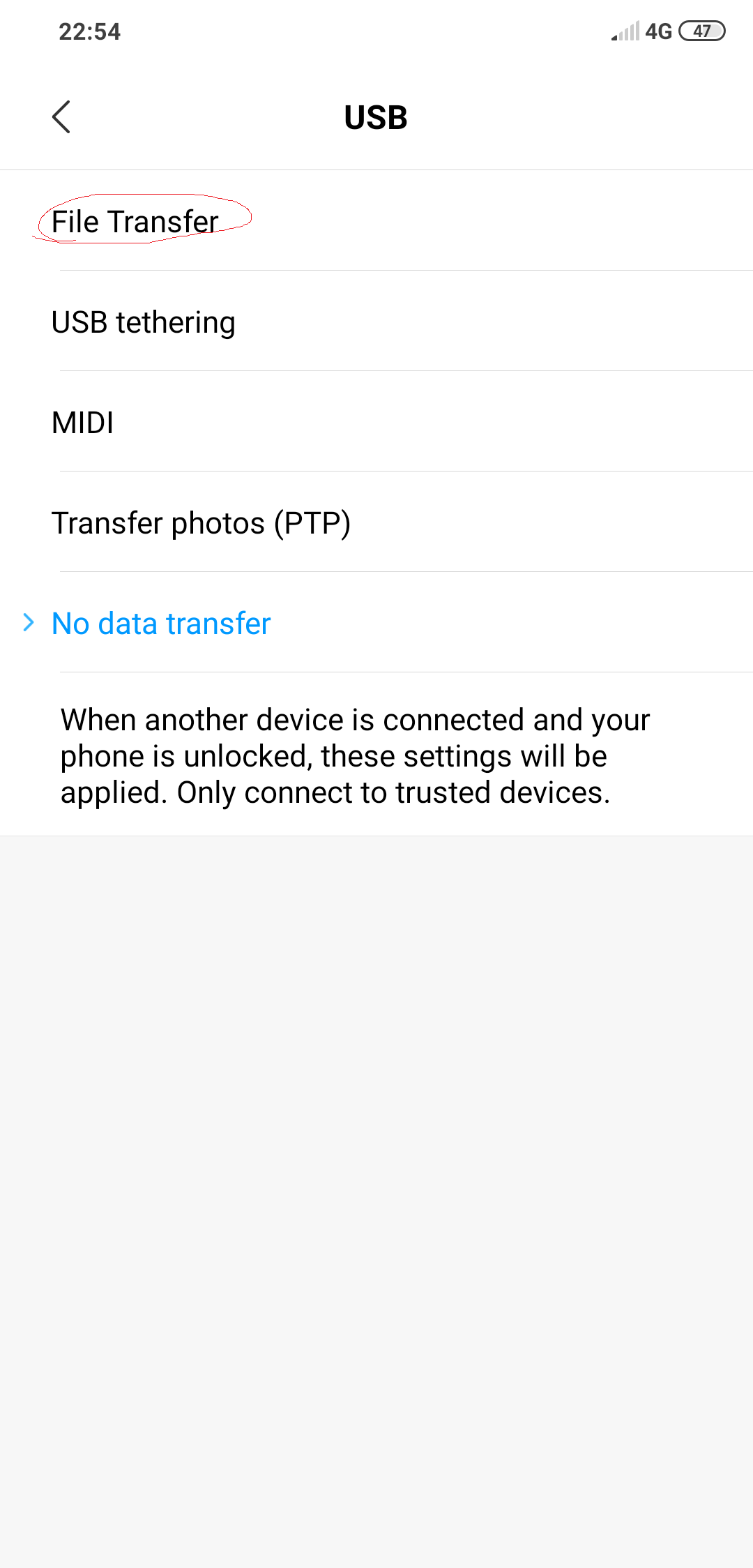753x1568 pixels.
Task: Choose USB tethering option
Action: point(144,322)
